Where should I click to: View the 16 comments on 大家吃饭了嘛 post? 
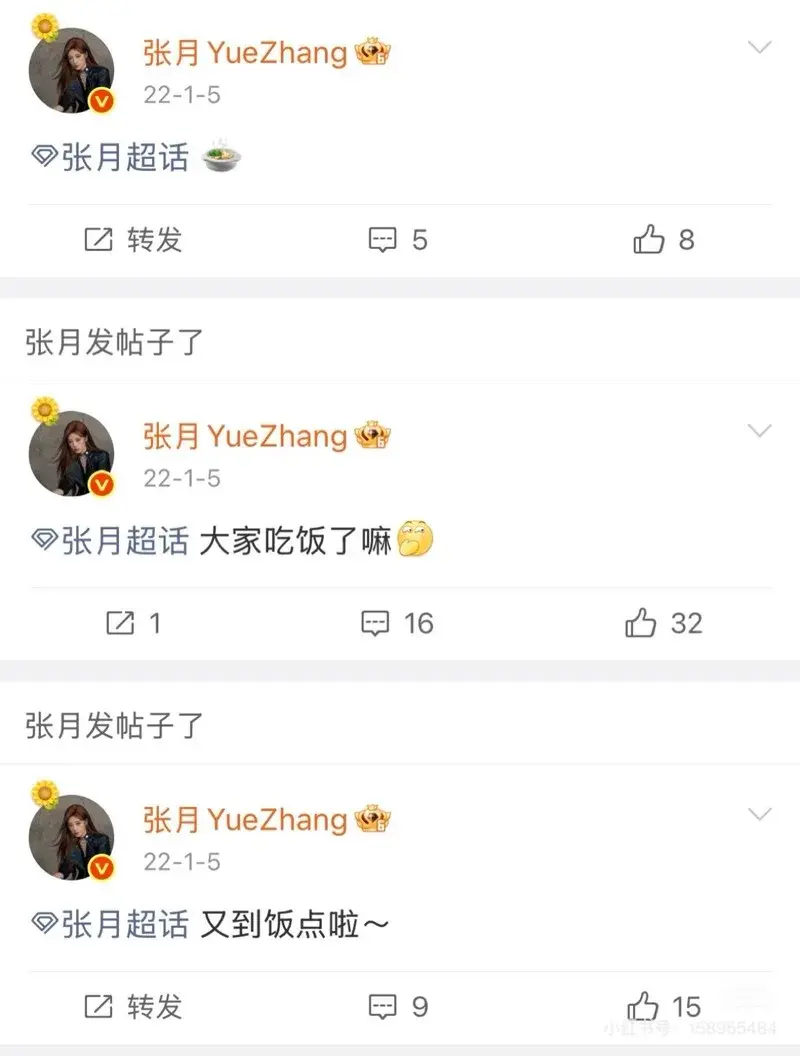[397, 624]
